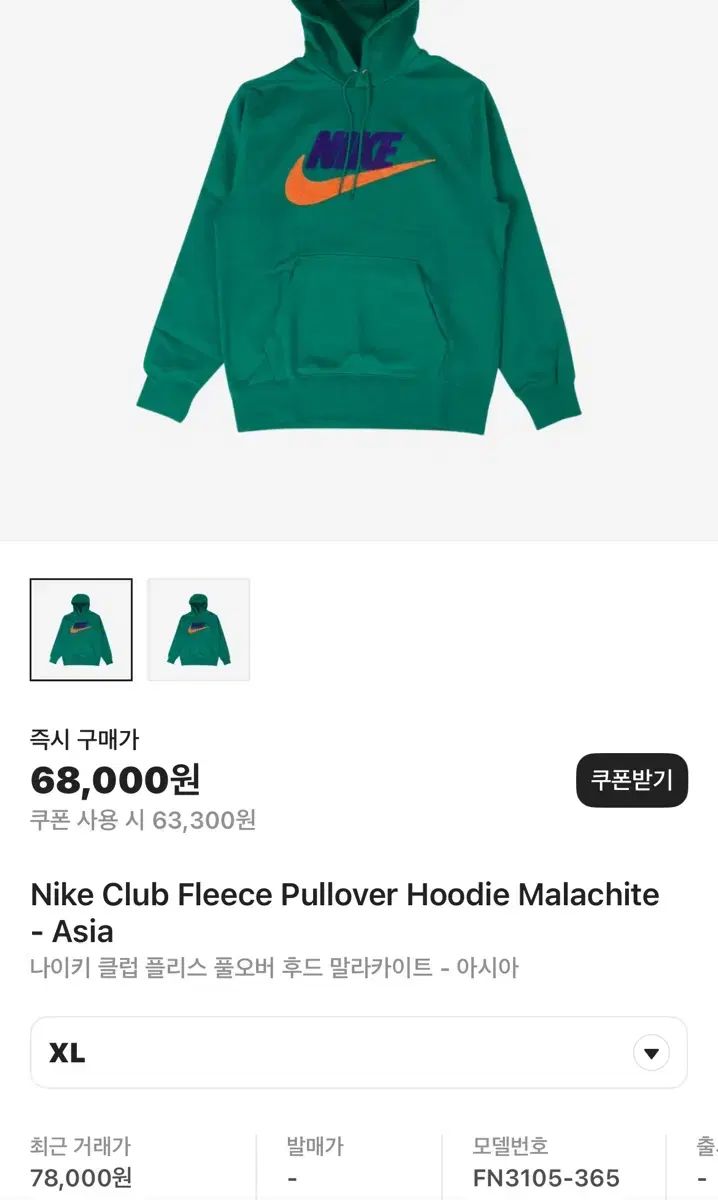
Task: View the second hoodie thumbnail image
Action: coord(199,629)
